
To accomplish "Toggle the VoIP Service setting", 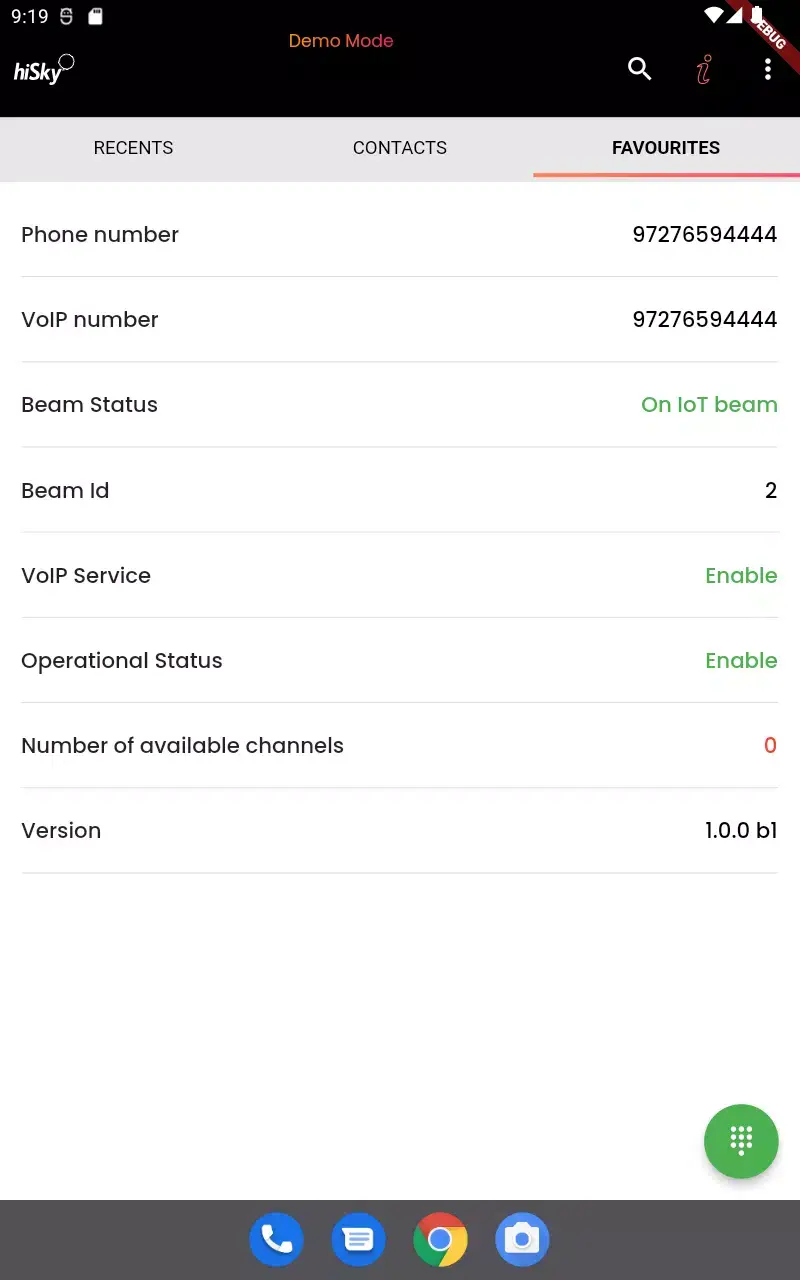I will click(x=741, y=575).
